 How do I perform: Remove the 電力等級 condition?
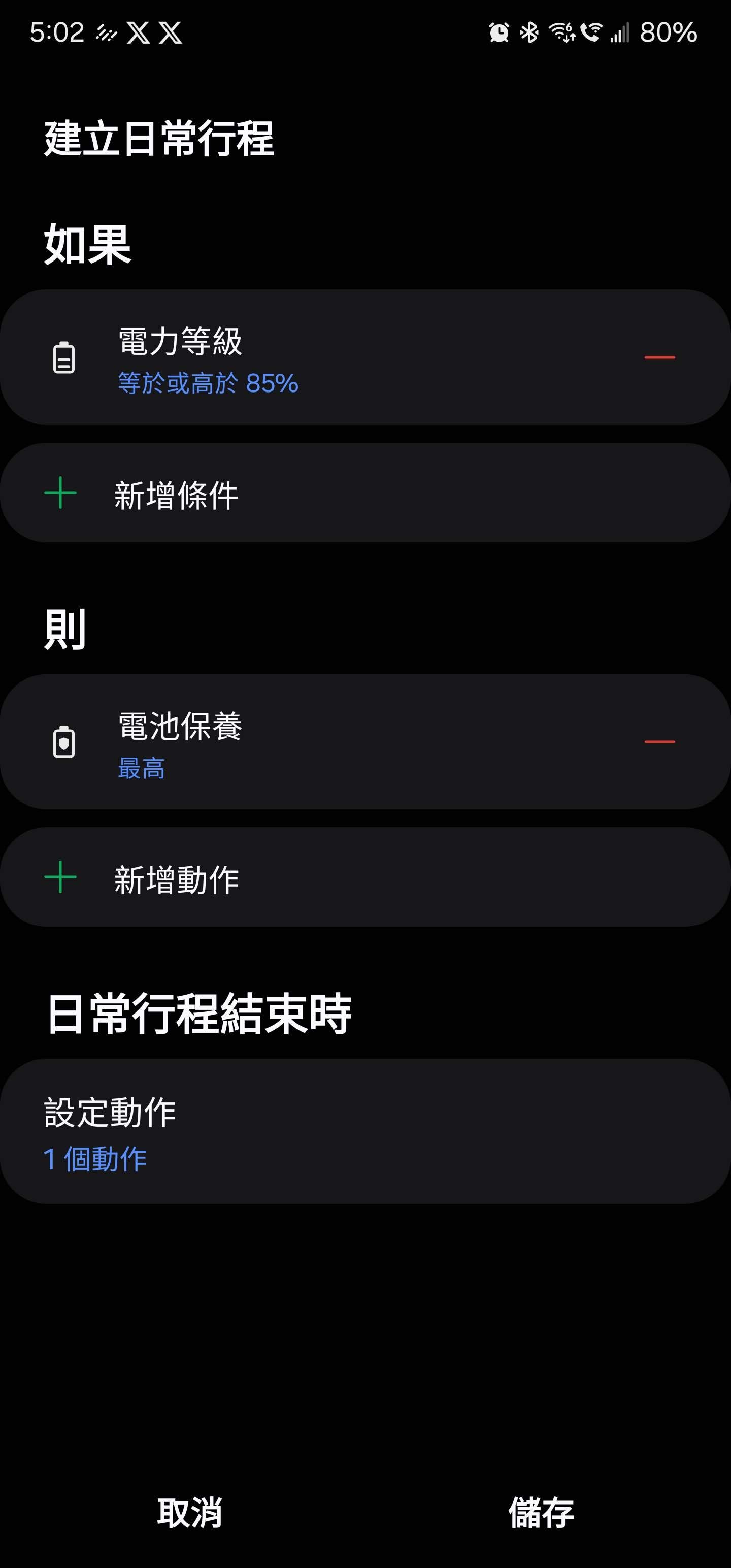coord(659,357)
